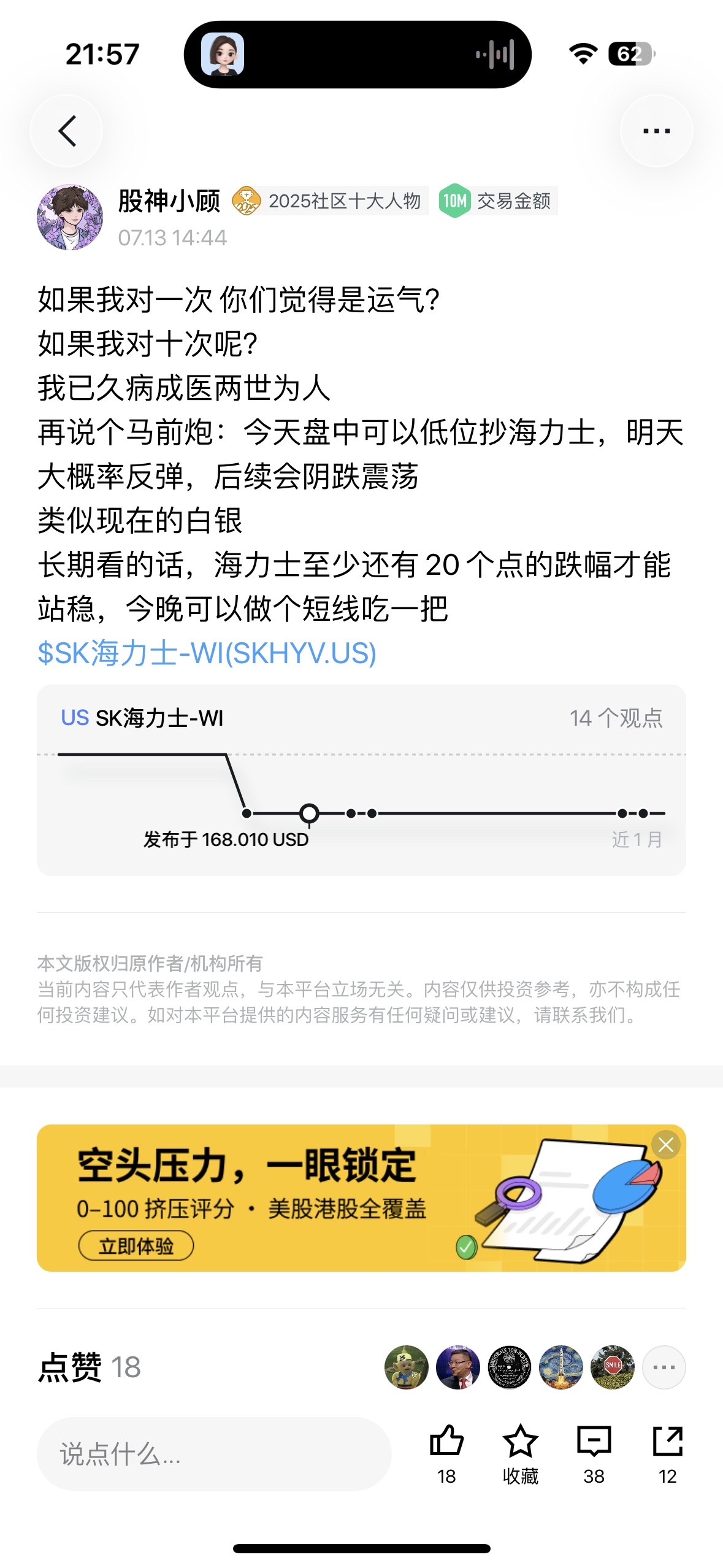Open 股神小顾's profile avatar

pyautogui.click(x=70, y=217)
